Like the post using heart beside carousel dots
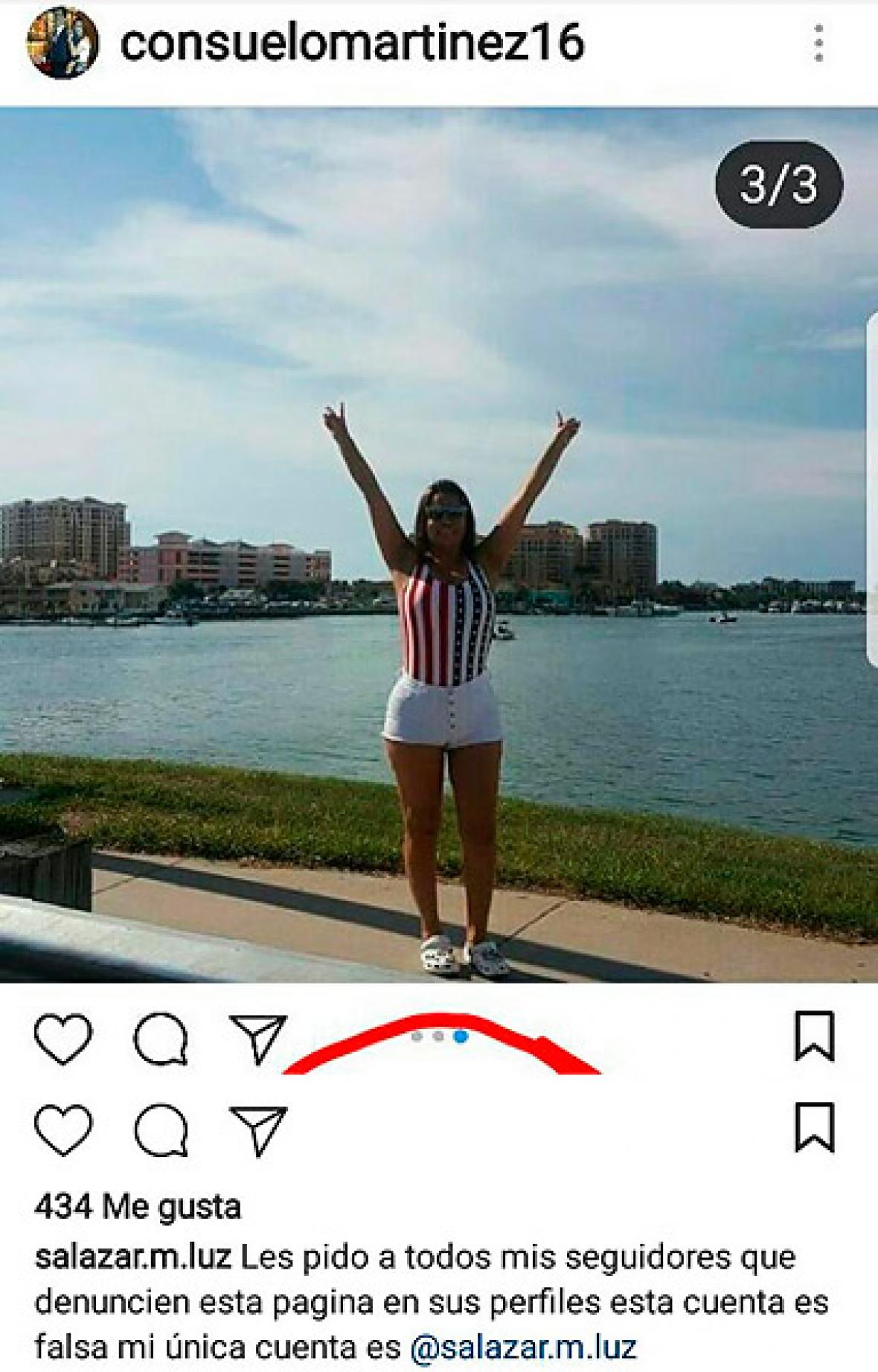 [63, 1037]
